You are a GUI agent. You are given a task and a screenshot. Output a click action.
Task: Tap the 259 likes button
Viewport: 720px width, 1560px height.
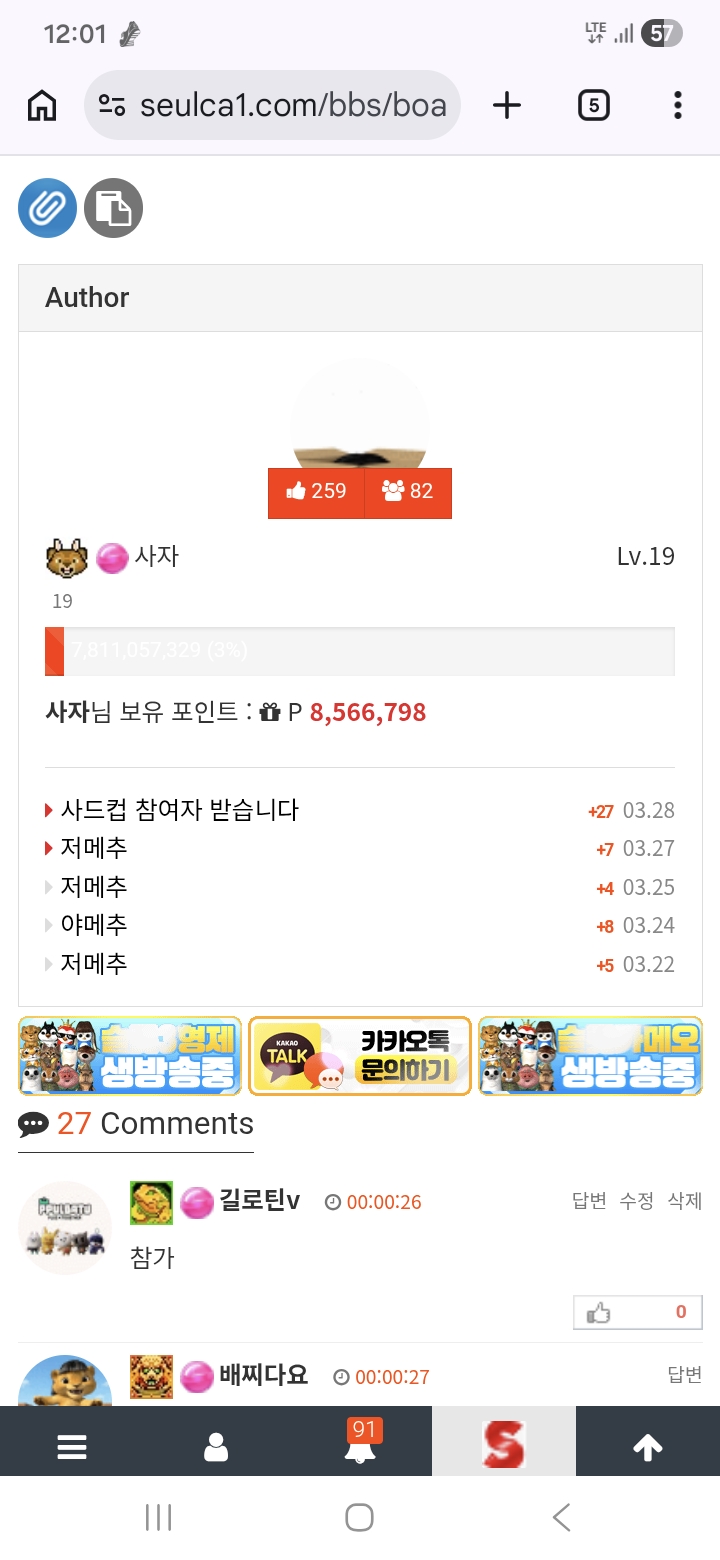tap(316, 492)
